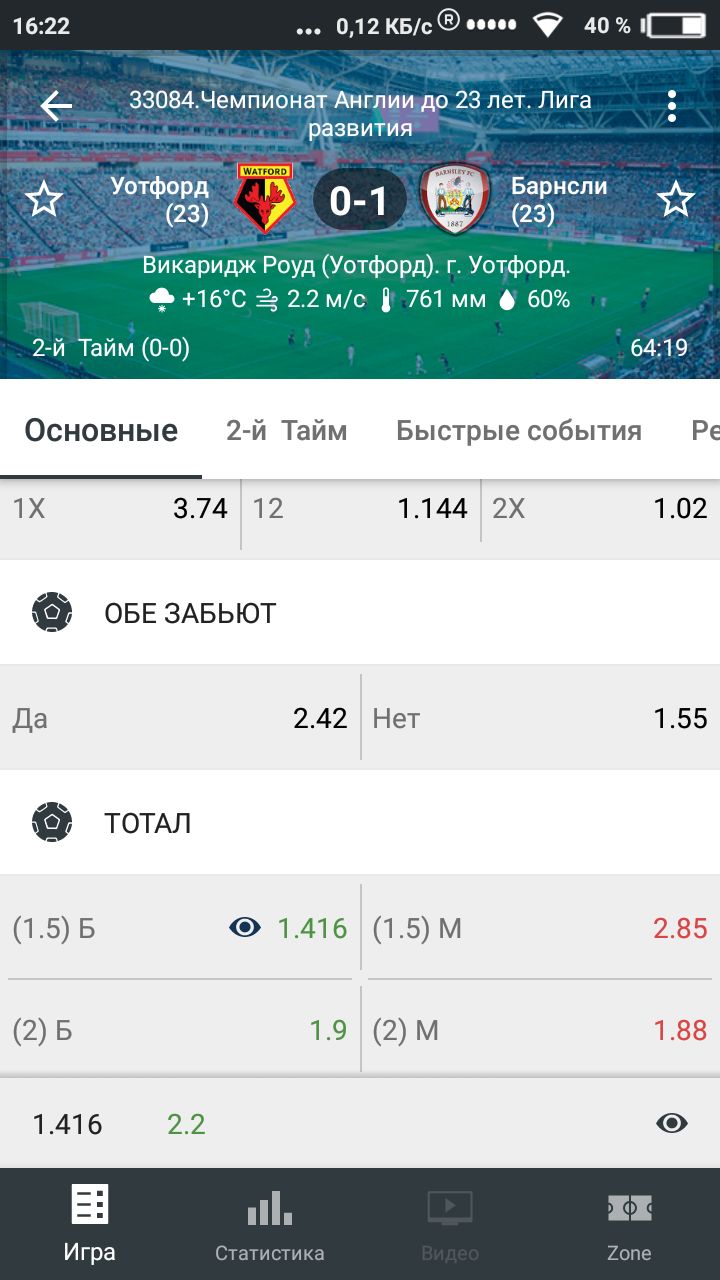Screen dimensions: 720x1280
Task: Bet Да on Обе забьют at 2.42
Action: coord(180,718)
